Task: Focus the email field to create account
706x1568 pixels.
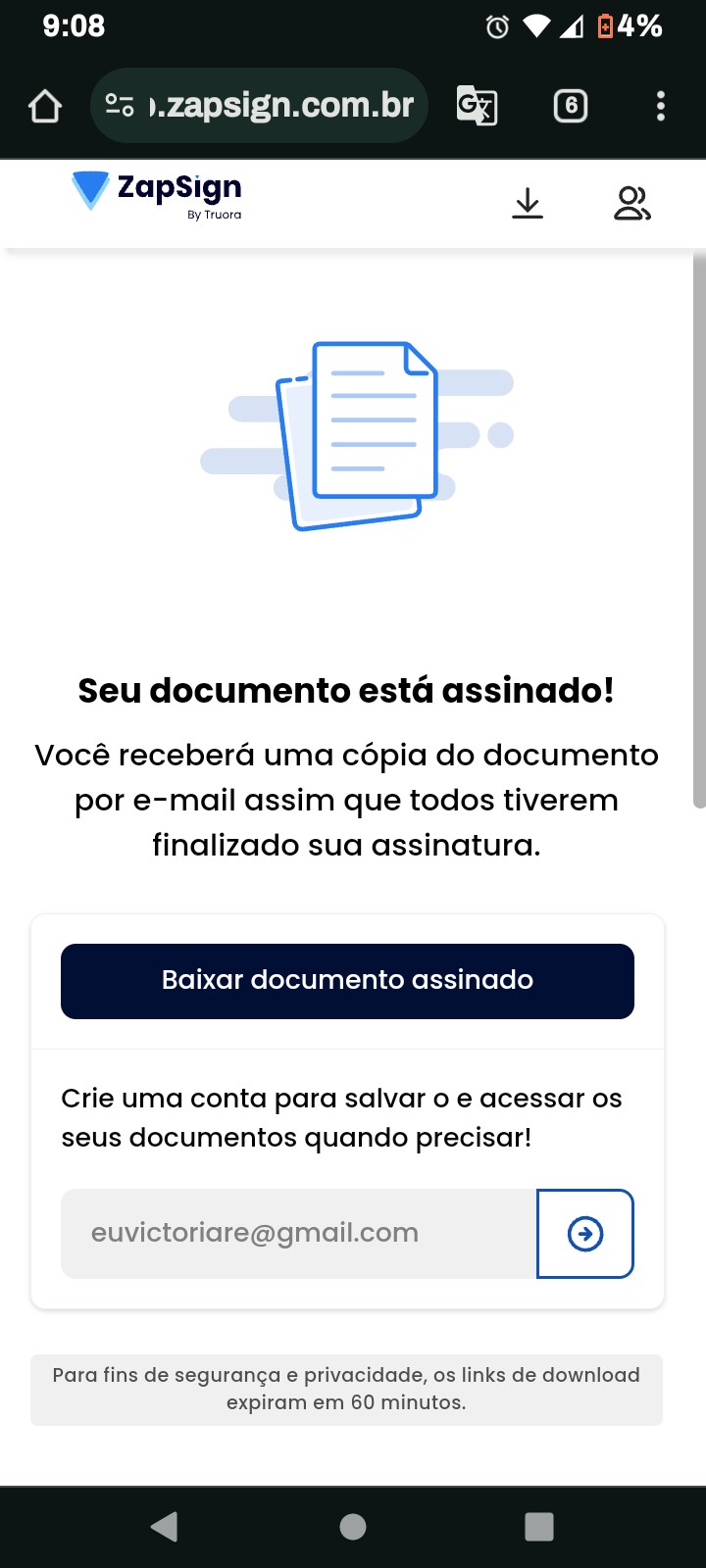Action: click(x=298, y=1233)
